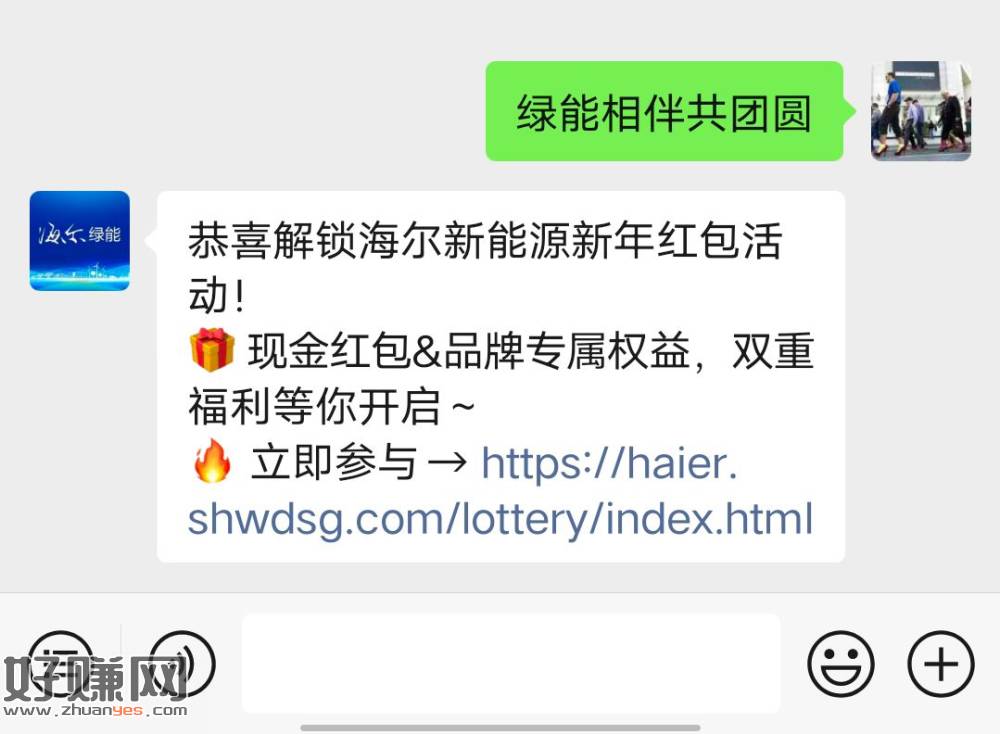View the 海尔绿能 account avatar profile

click(x=80, y=241)
